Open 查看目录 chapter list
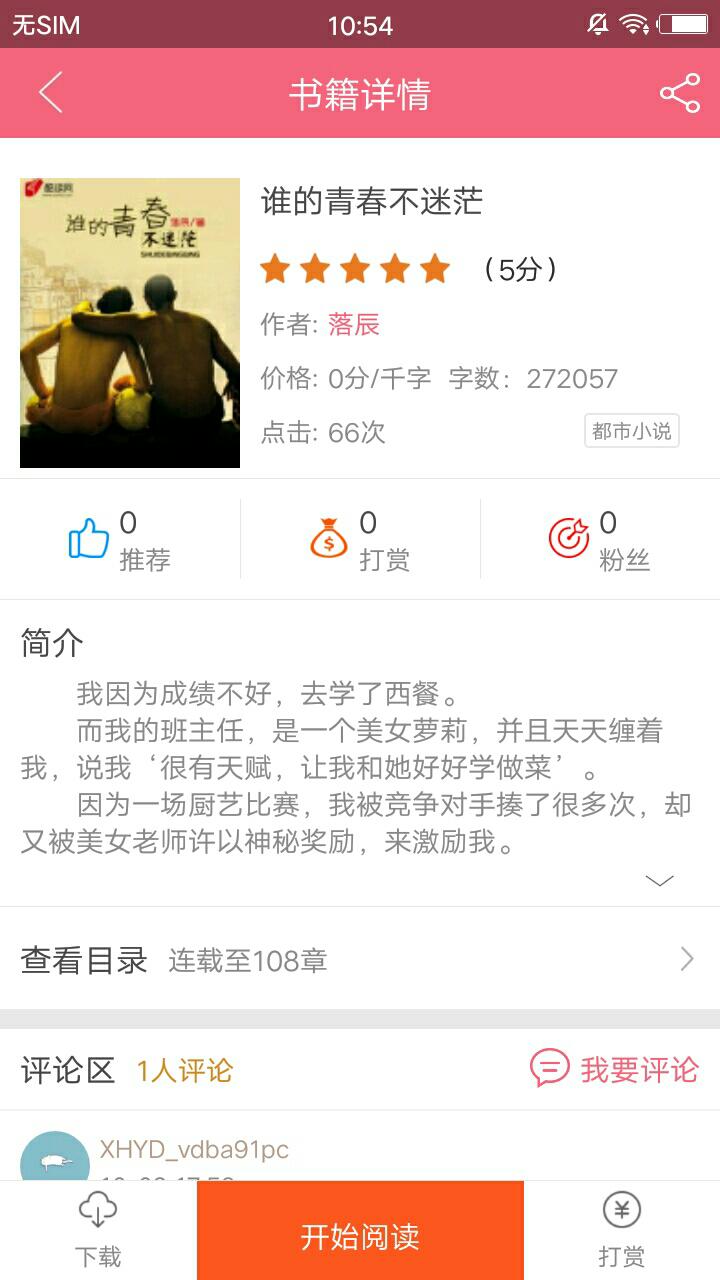Screen dimensions: 720x1280 [x=360, y=960]
